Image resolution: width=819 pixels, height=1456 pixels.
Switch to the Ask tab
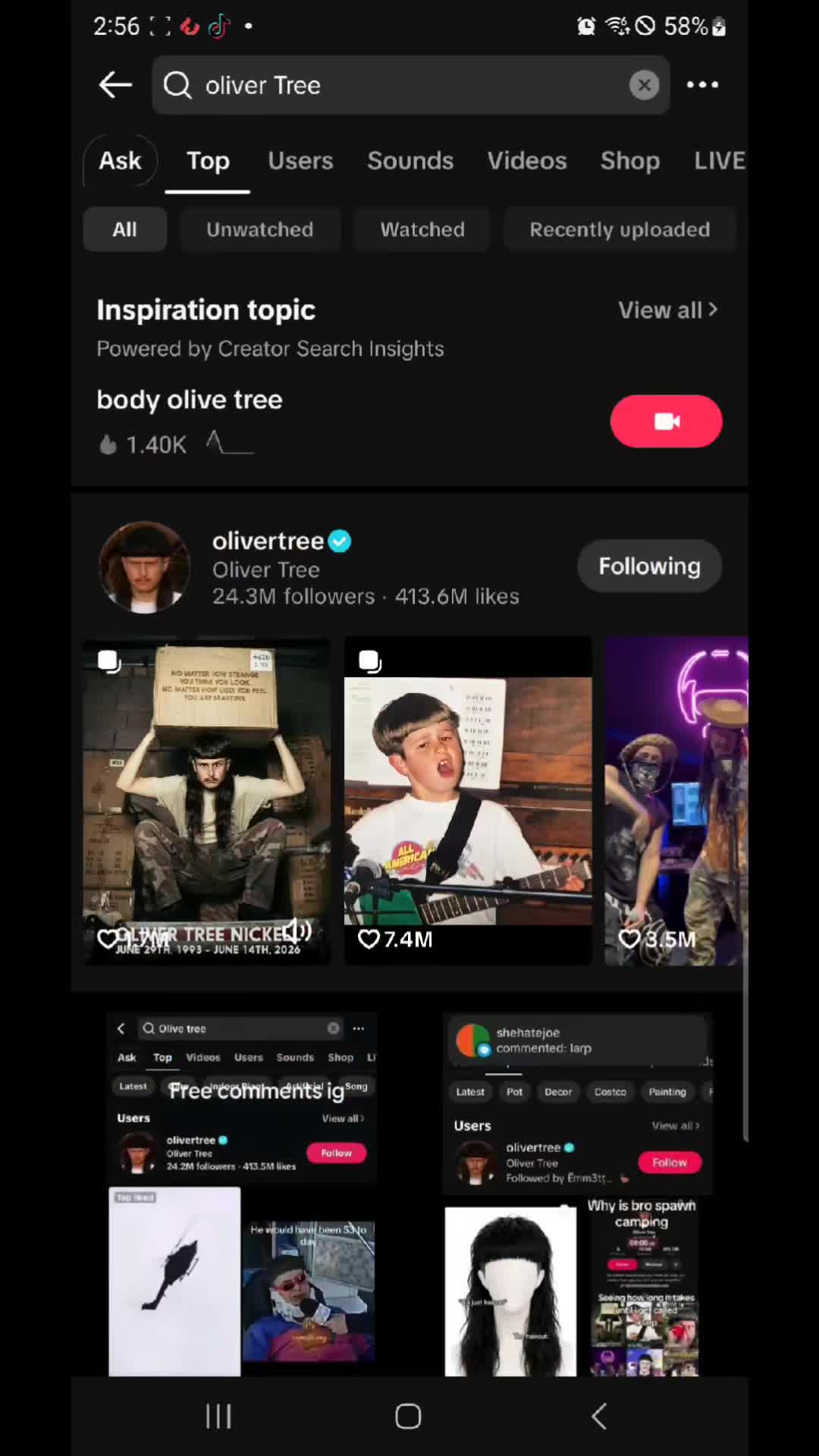(x=121, y=161)
